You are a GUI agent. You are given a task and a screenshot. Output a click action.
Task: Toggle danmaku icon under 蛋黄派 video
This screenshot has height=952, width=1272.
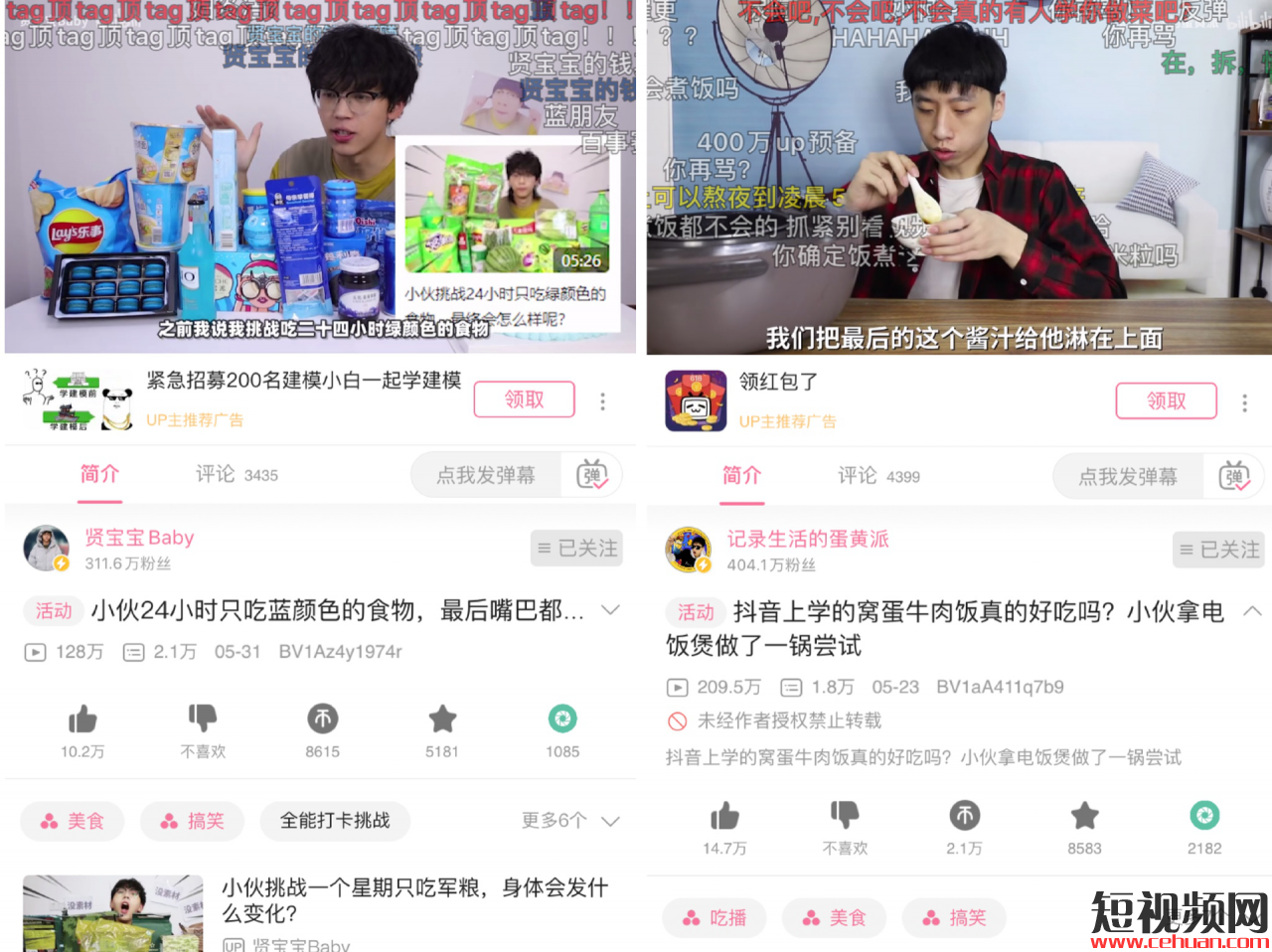point(1233,477)
